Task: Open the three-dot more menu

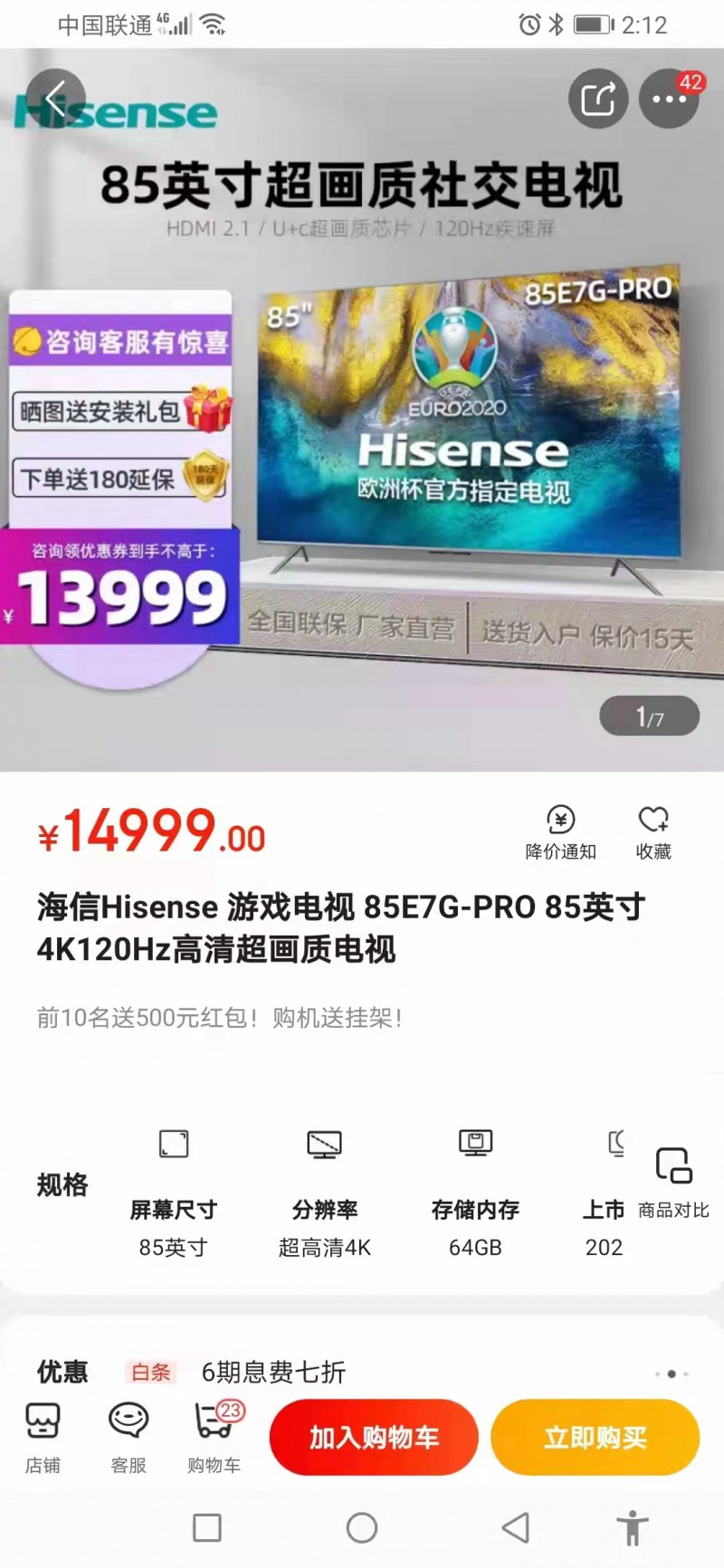Action: coord(669,99)
